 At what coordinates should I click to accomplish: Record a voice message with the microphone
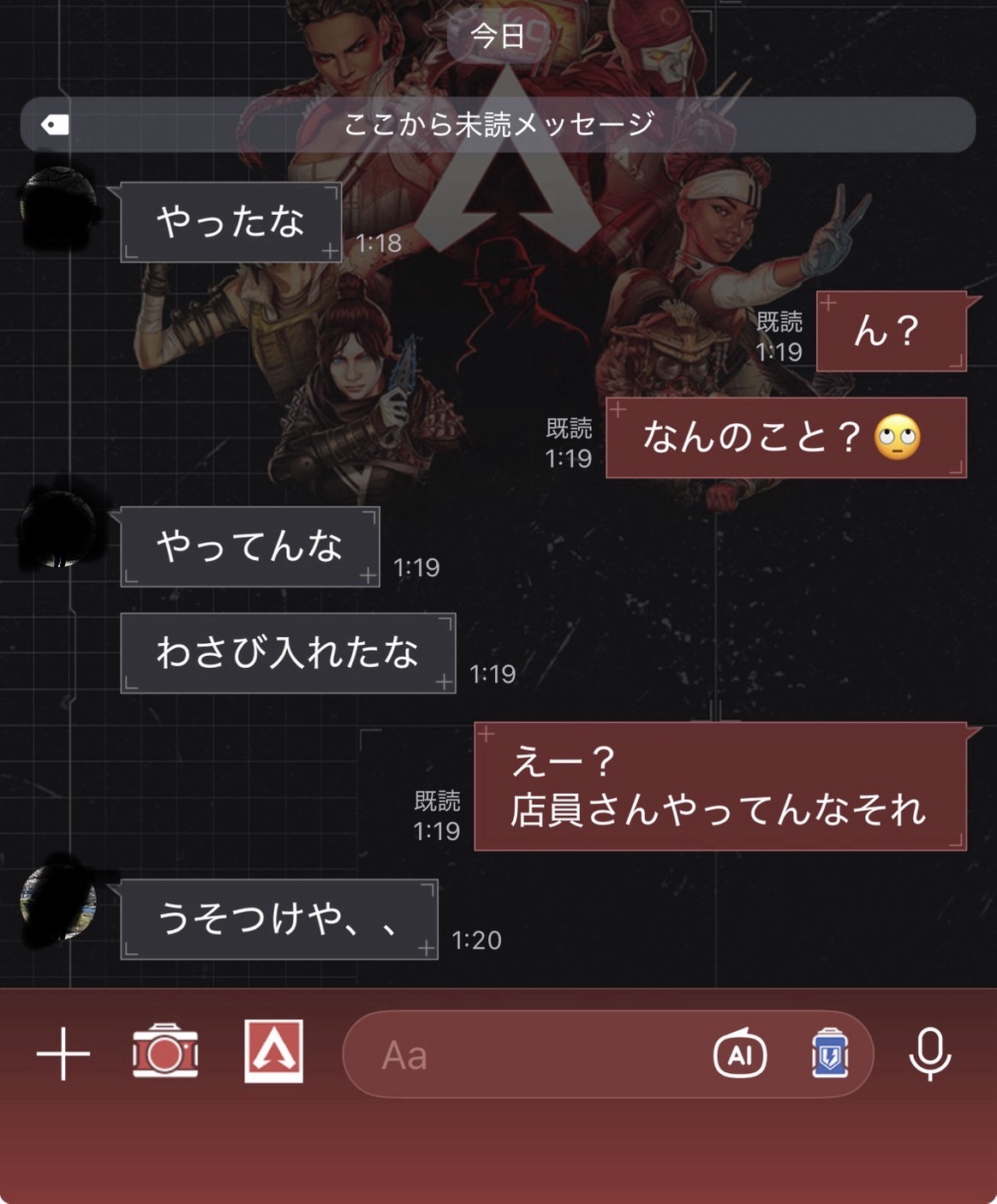tap(930, 1053)
